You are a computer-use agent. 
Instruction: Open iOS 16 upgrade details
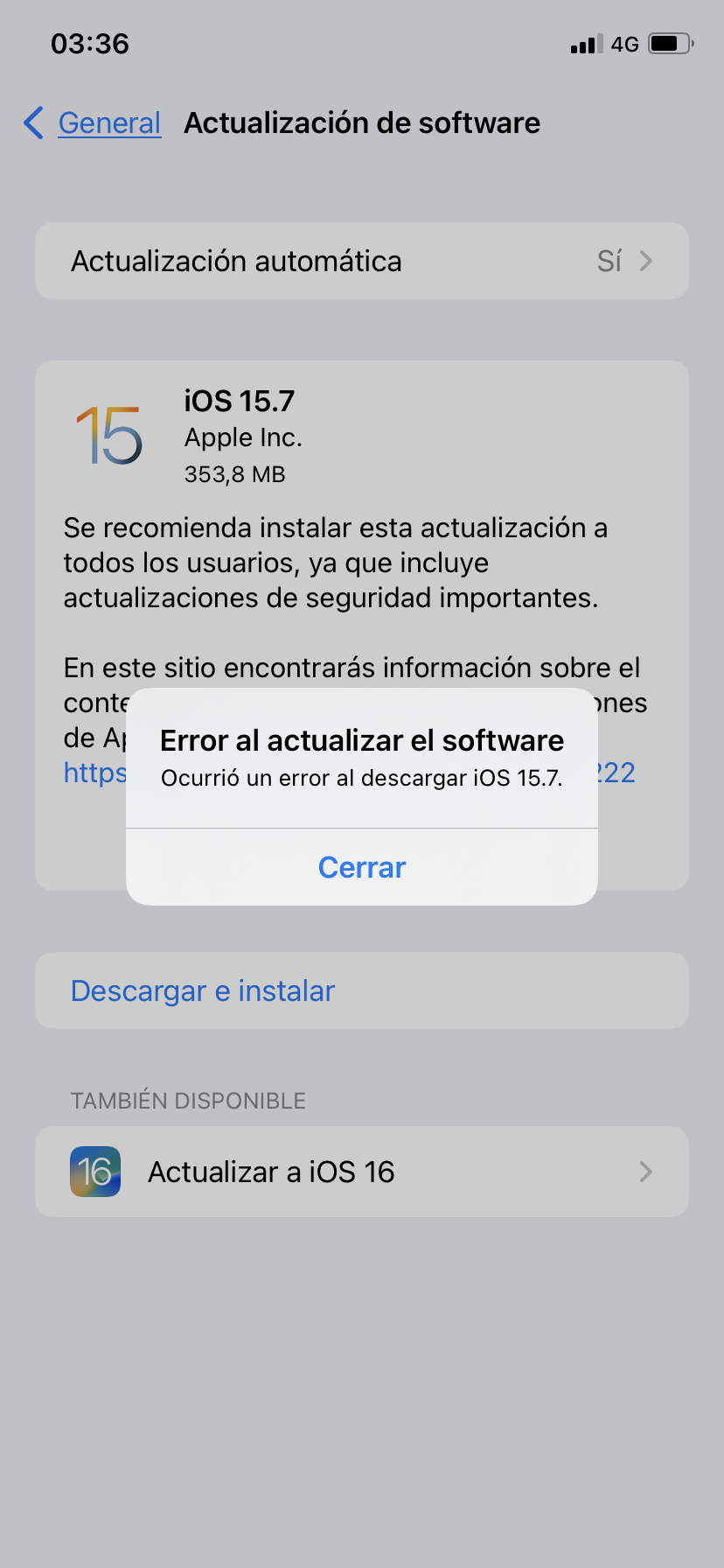(272, 1172)
